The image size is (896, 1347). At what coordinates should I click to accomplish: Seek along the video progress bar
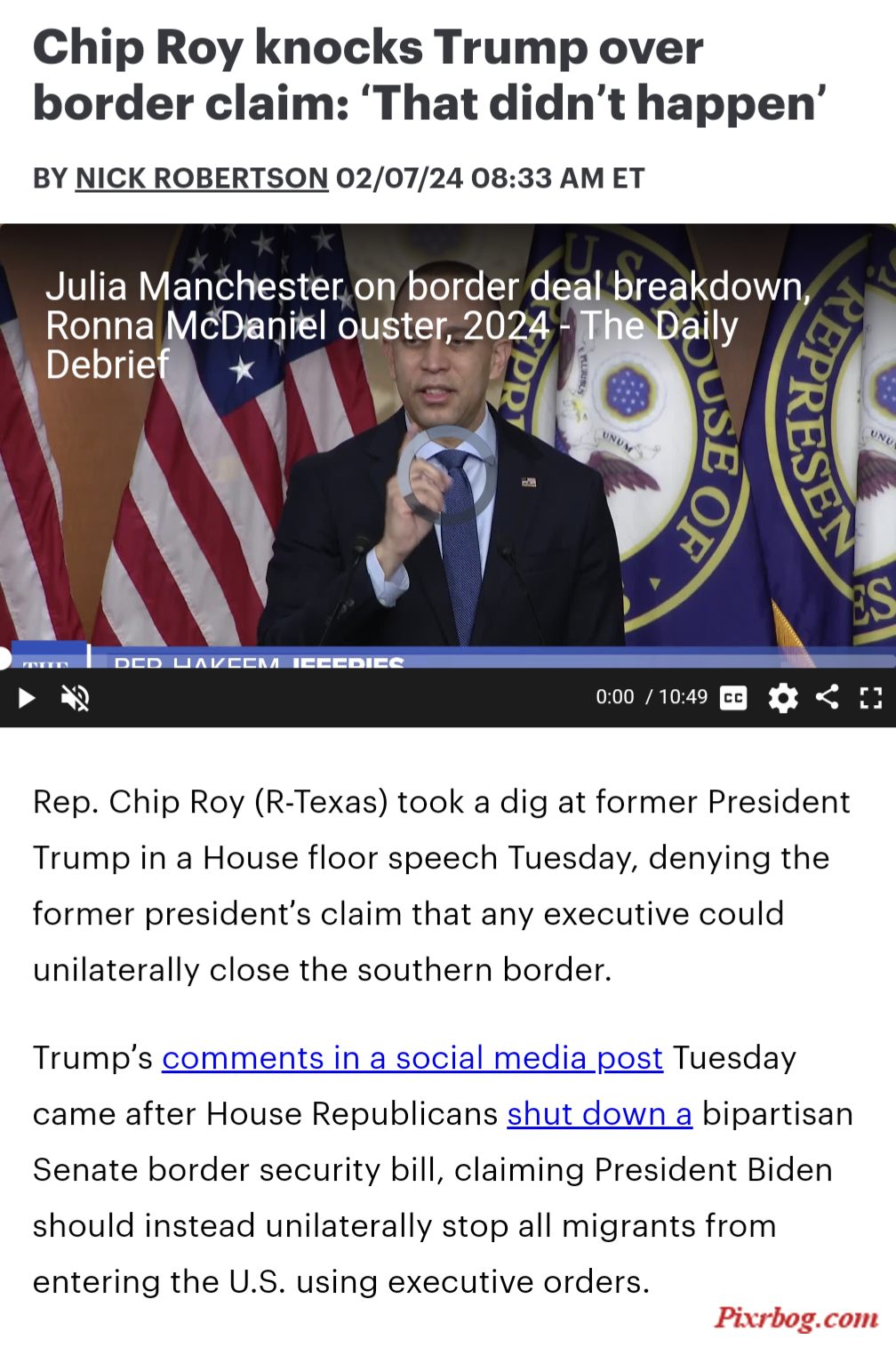[x=444, y=660]
